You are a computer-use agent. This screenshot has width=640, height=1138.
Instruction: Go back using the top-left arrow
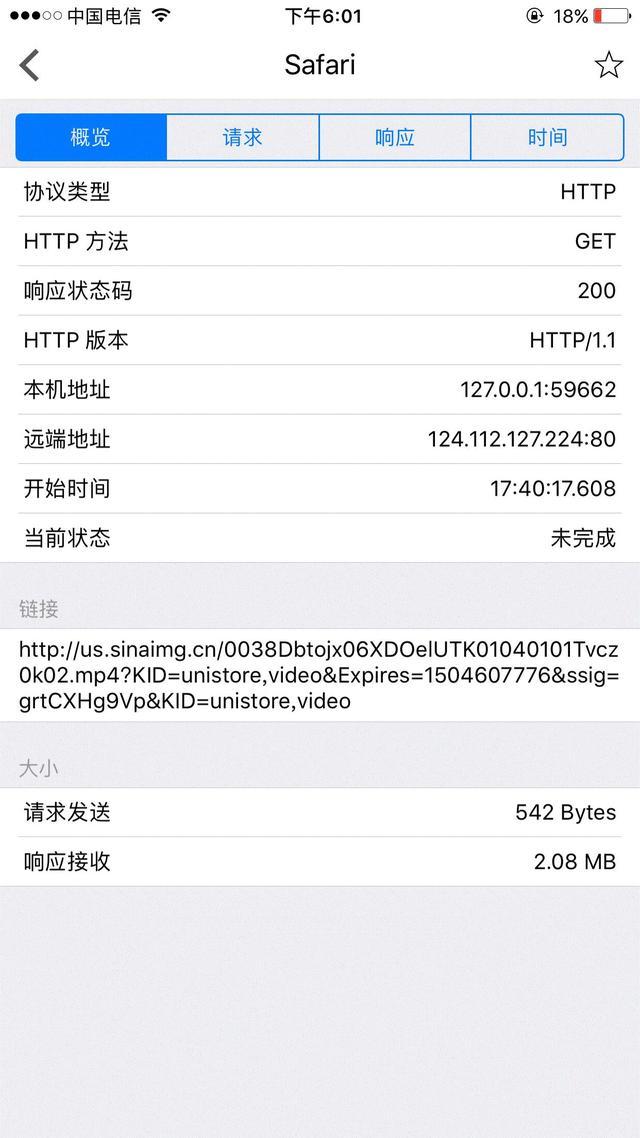(29, 65)
